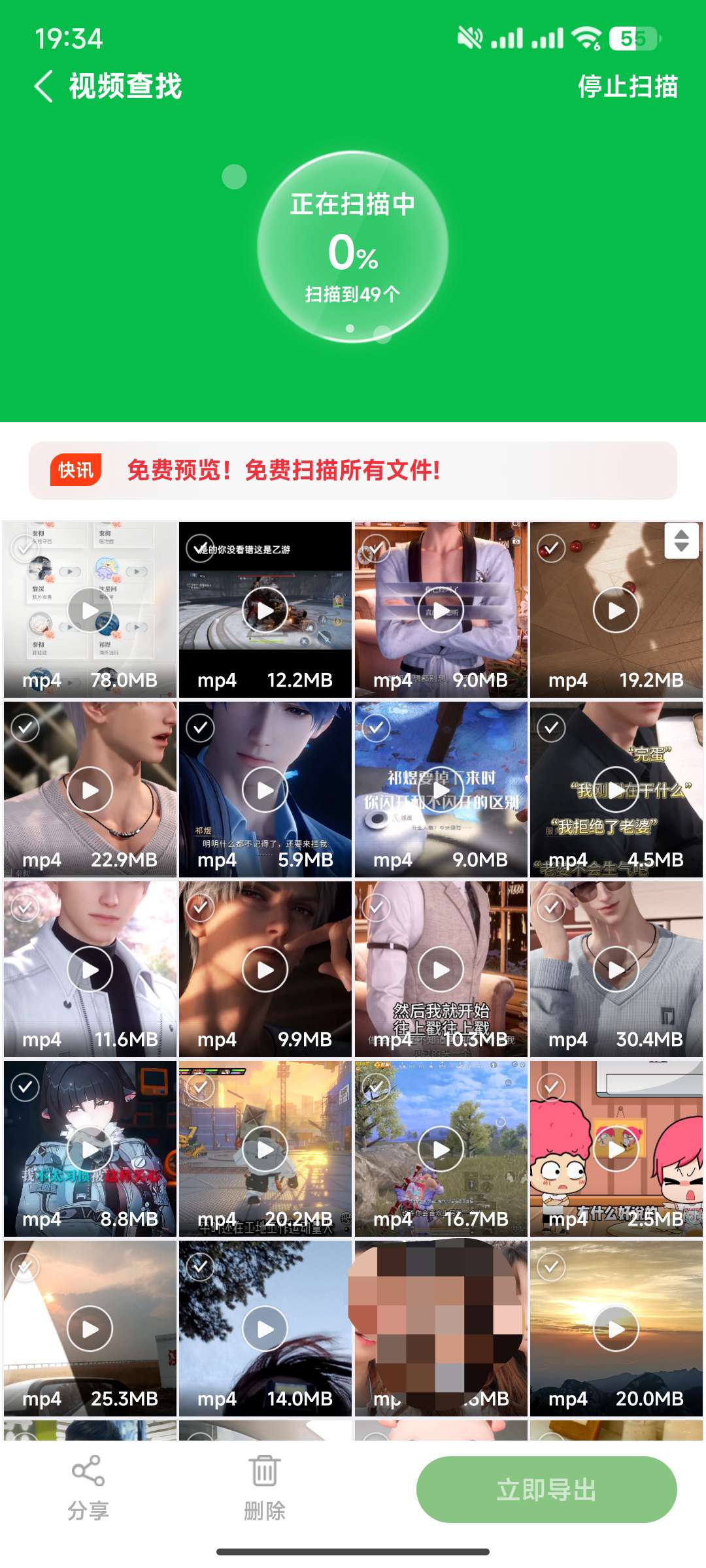The height and width of the screenshot is (1568, 706).
Task: Tap 立即导出 to export now
Action: pyautogui.click(x=546, y=1490)
